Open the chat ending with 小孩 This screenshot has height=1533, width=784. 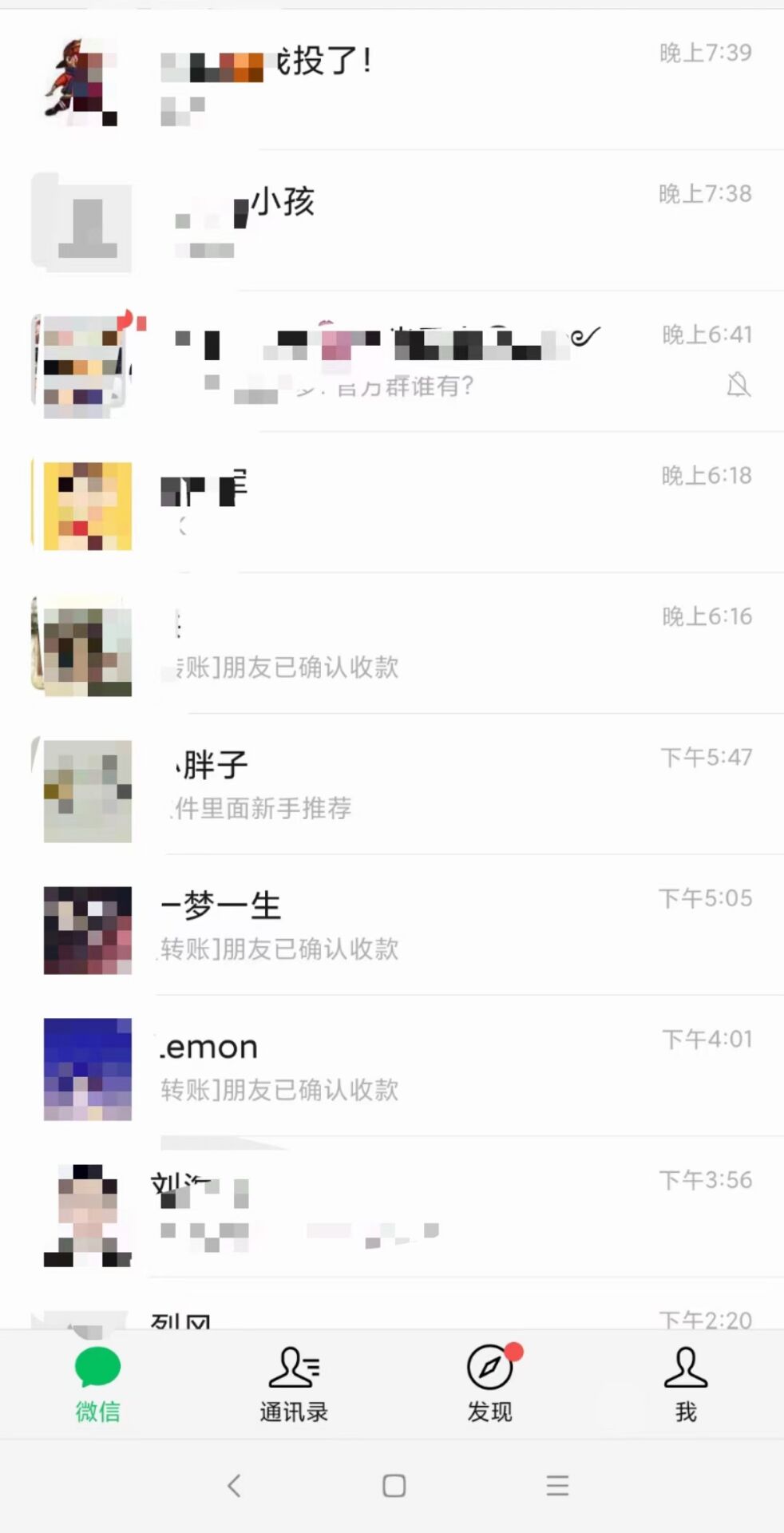point(399,221)
